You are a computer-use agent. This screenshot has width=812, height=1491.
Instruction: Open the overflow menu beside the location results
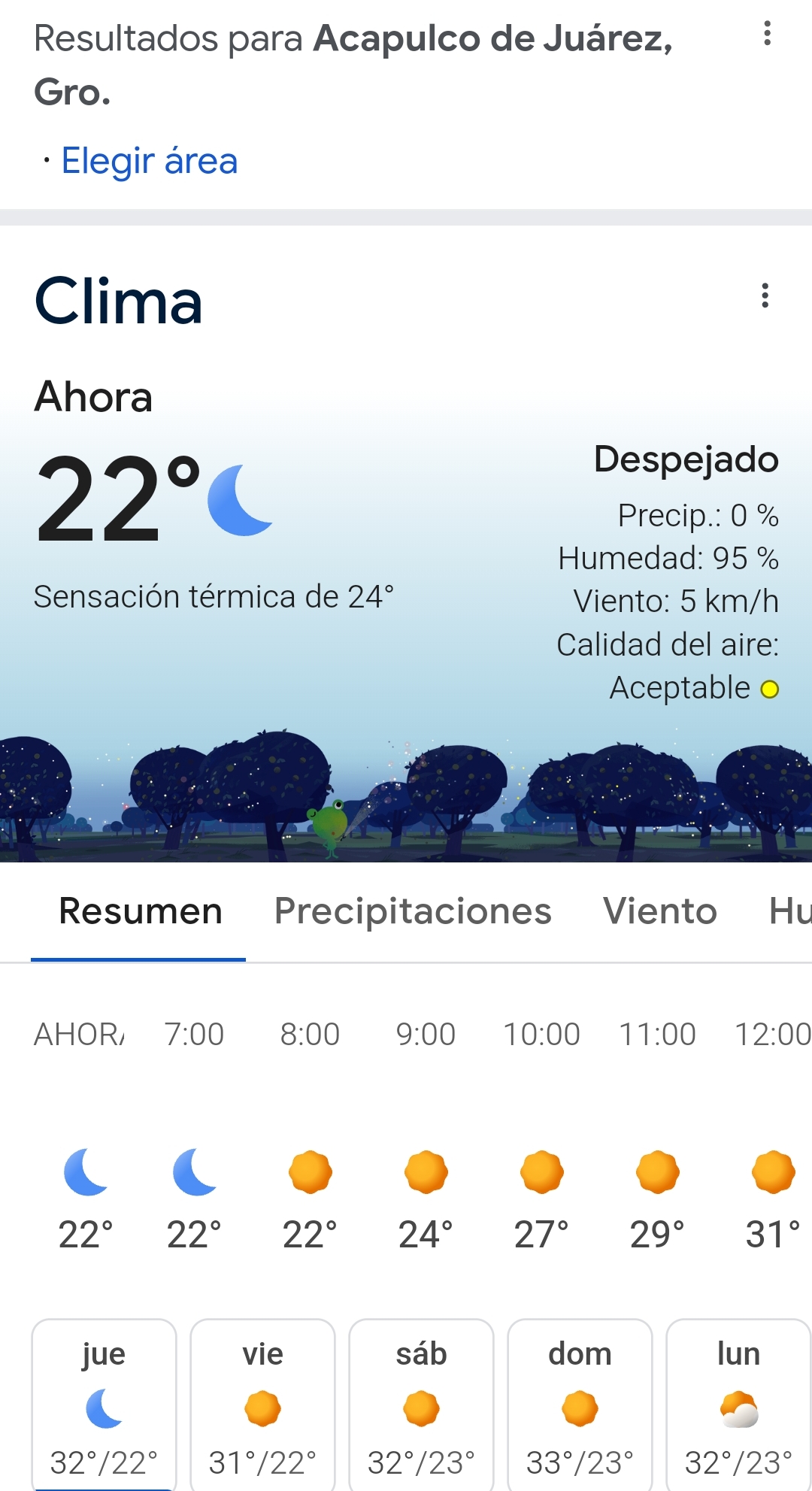pos(767,34)
